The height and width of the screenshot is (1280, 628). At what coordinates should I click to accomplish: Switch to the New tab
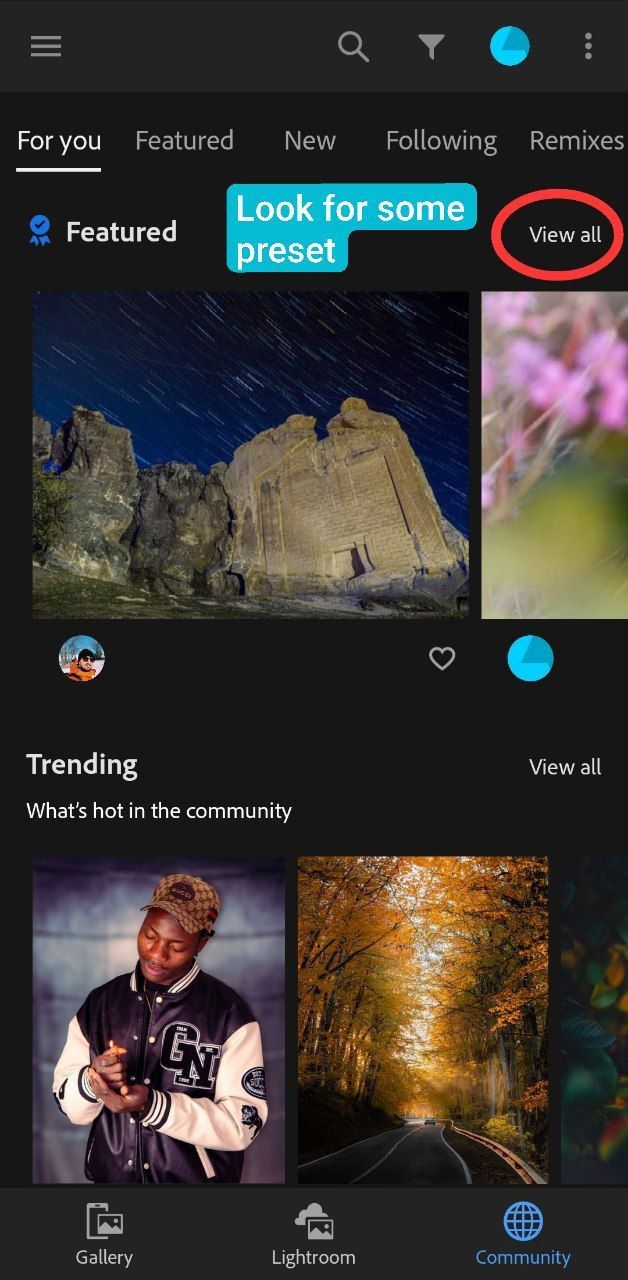pyautogui.click(x=309, y=141)
